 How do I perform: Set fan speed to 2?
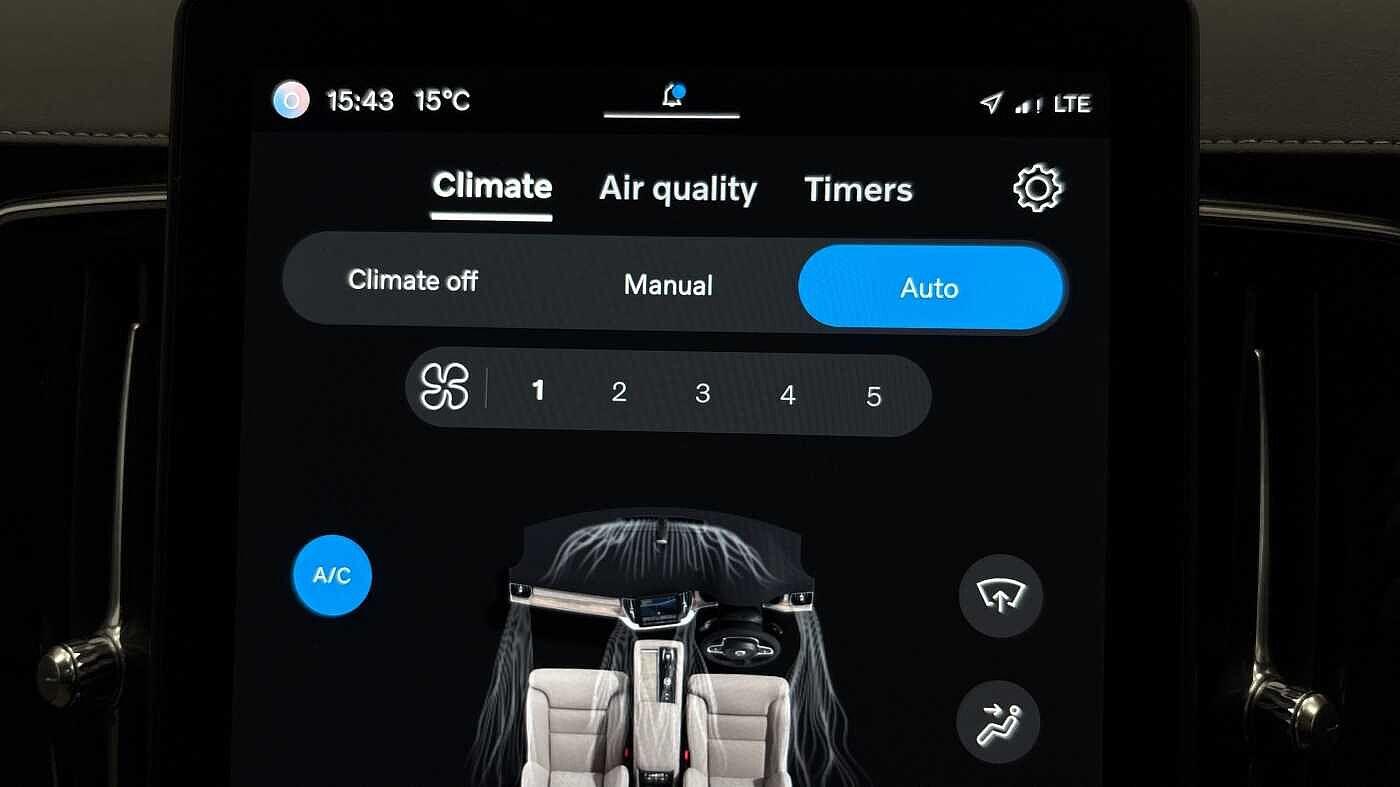[619, 392]
